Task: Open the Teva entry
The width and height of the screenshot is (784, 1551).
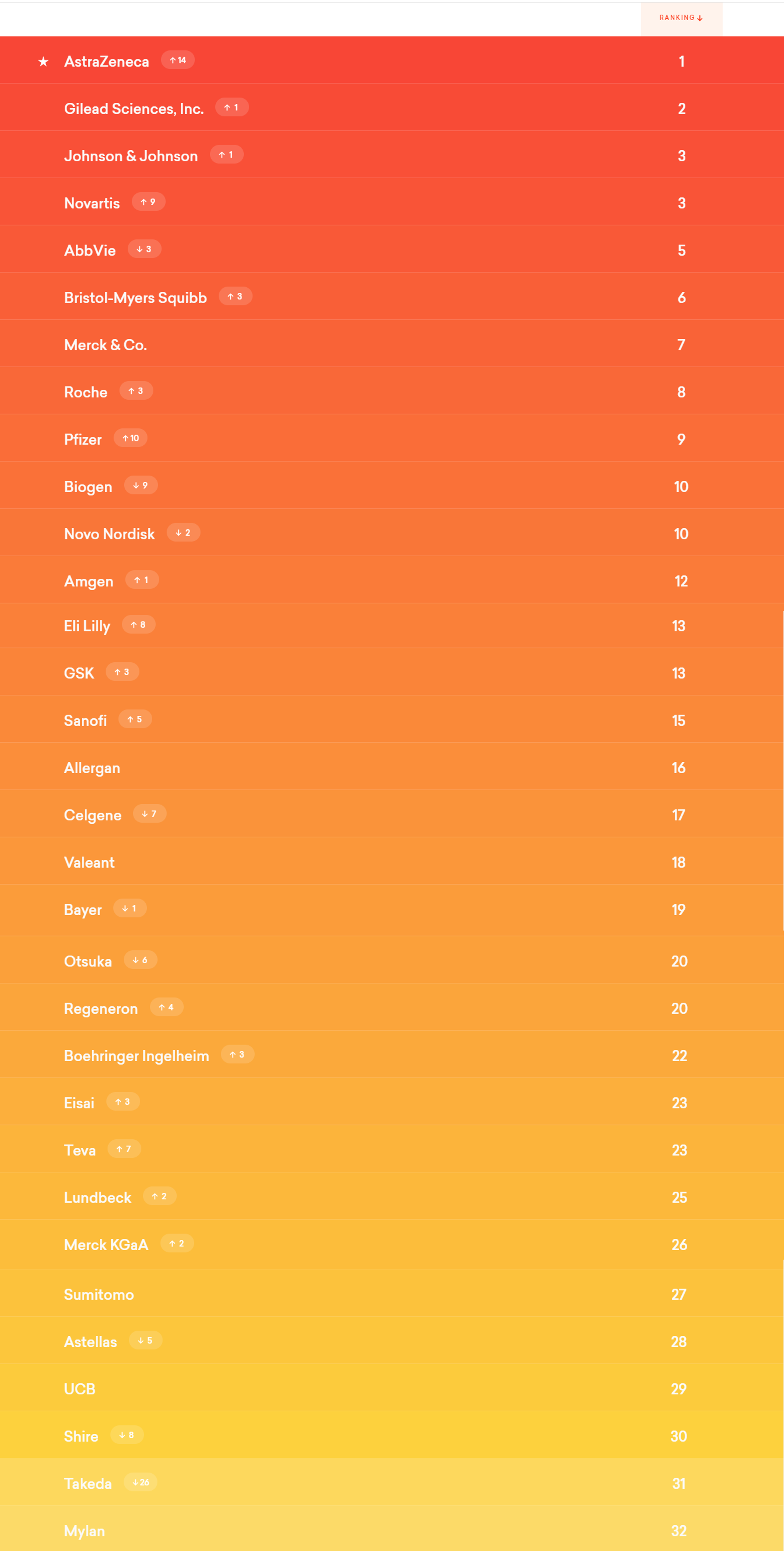Action: point(392,1149)
